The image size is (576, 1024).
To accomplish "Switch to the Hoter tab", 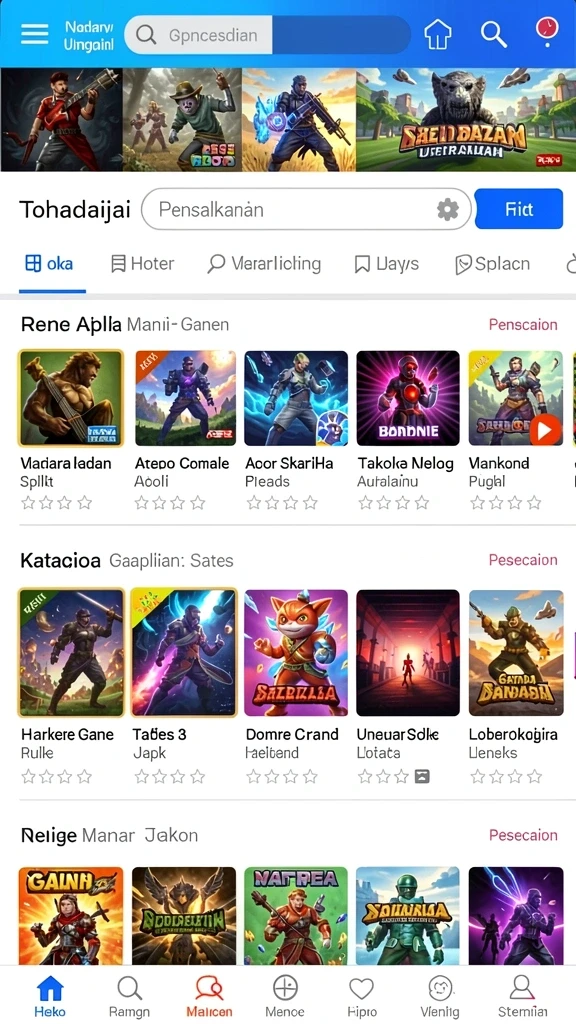I will pos(142,264).
